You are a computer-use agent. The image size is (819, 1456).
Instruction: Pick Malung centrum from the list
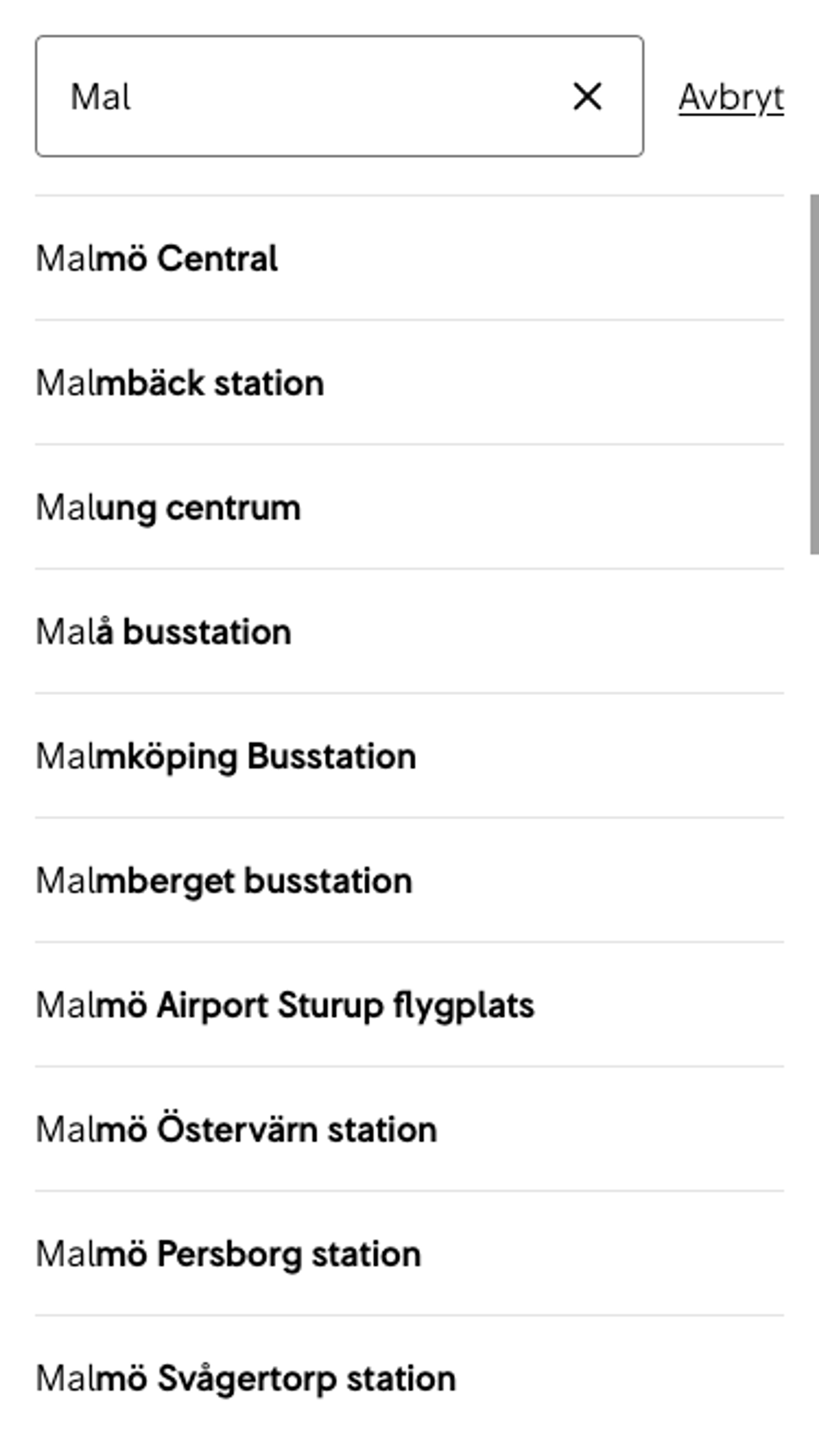168,508
